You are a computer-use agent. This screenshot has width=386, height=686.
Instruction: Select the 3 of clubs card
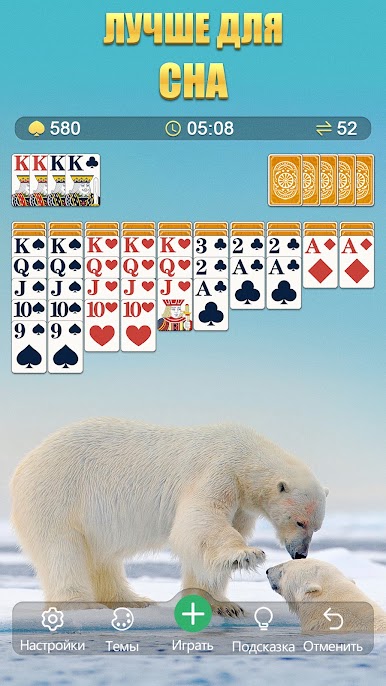point(211,246)
